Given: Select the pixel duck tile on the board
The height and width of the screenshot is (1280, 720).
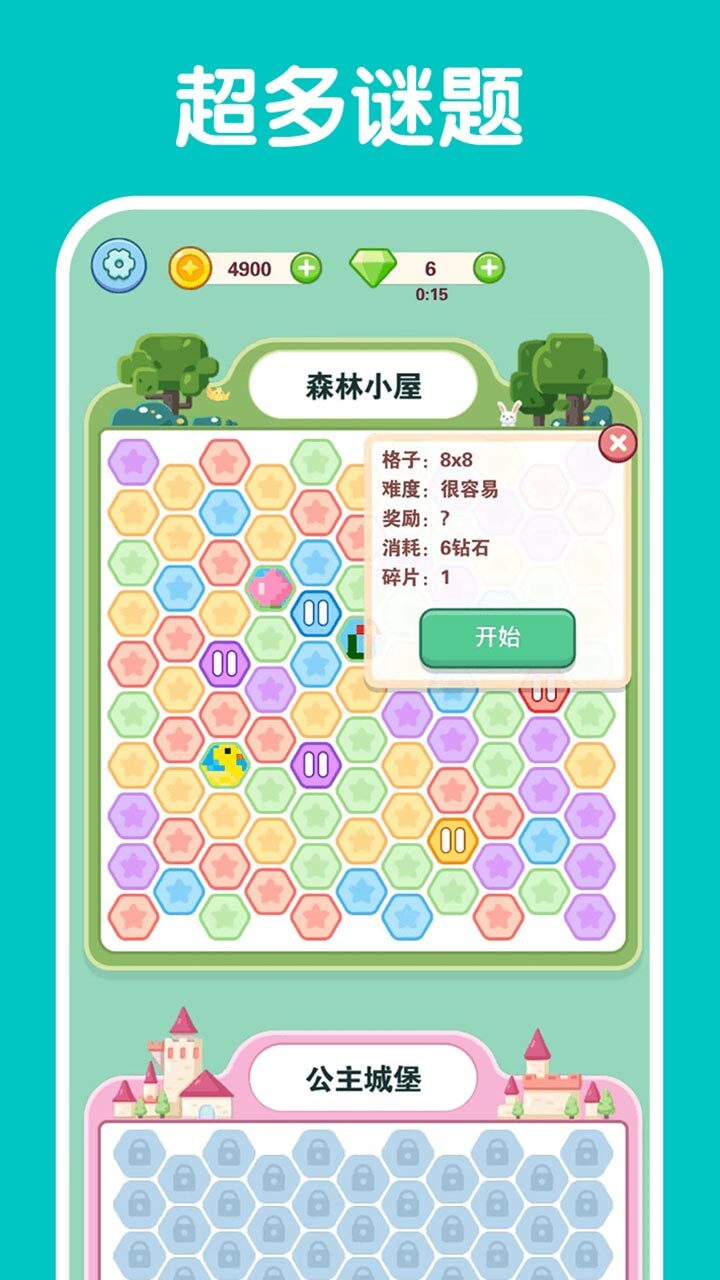Looking at the screenshot, I should tap(225, 762).
